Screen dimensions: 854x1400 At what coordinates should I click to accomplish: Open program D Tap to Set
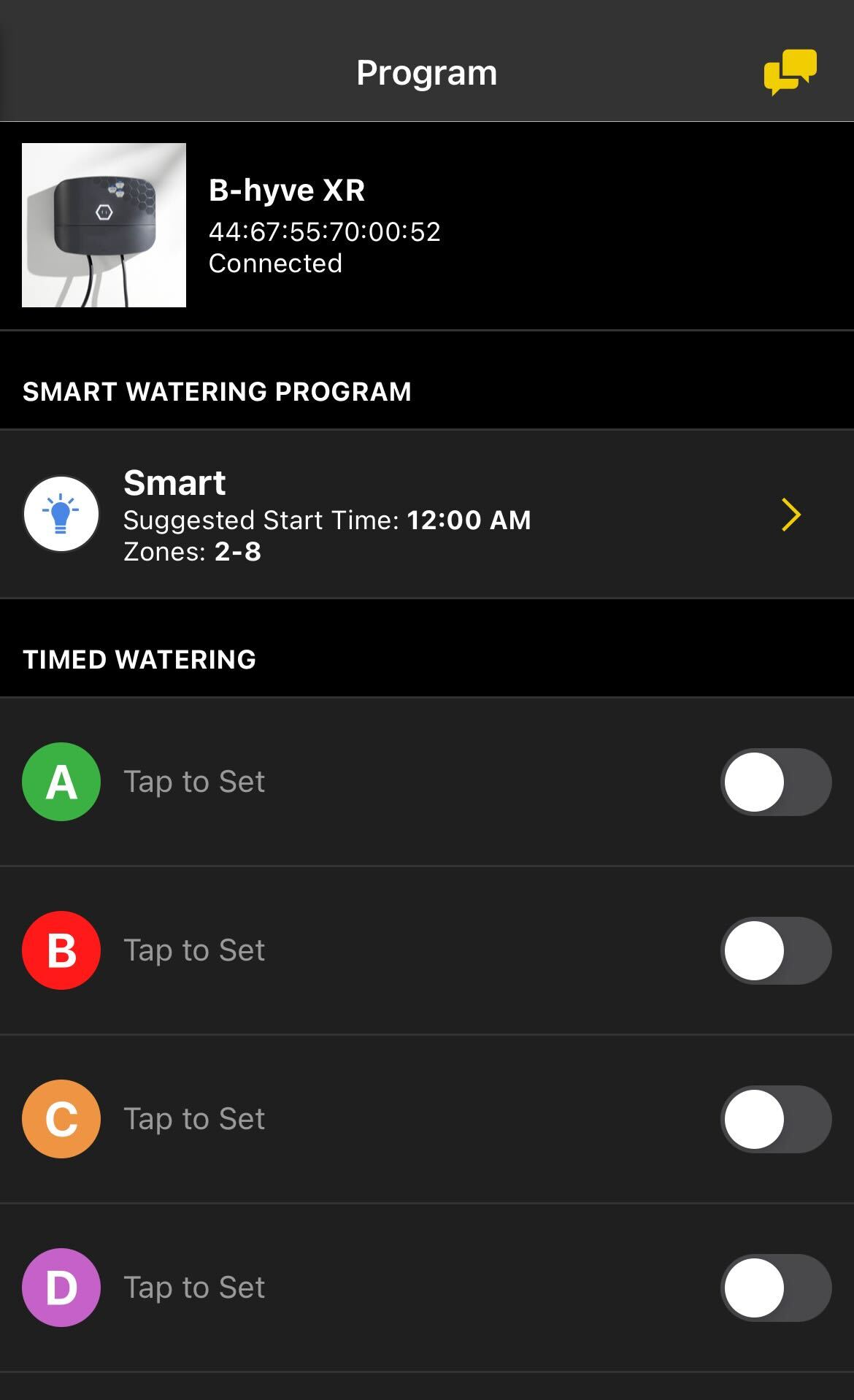click(x=193, y=1288)
